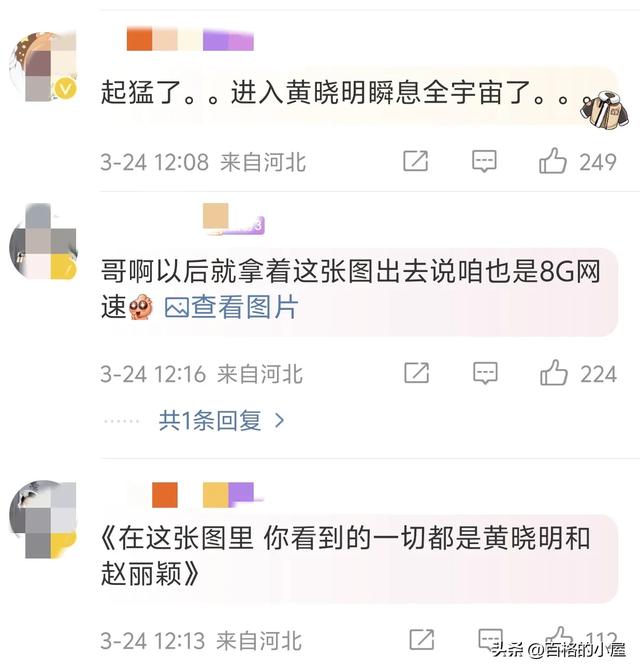Repost the 8G网速 comment

(416, 373)
